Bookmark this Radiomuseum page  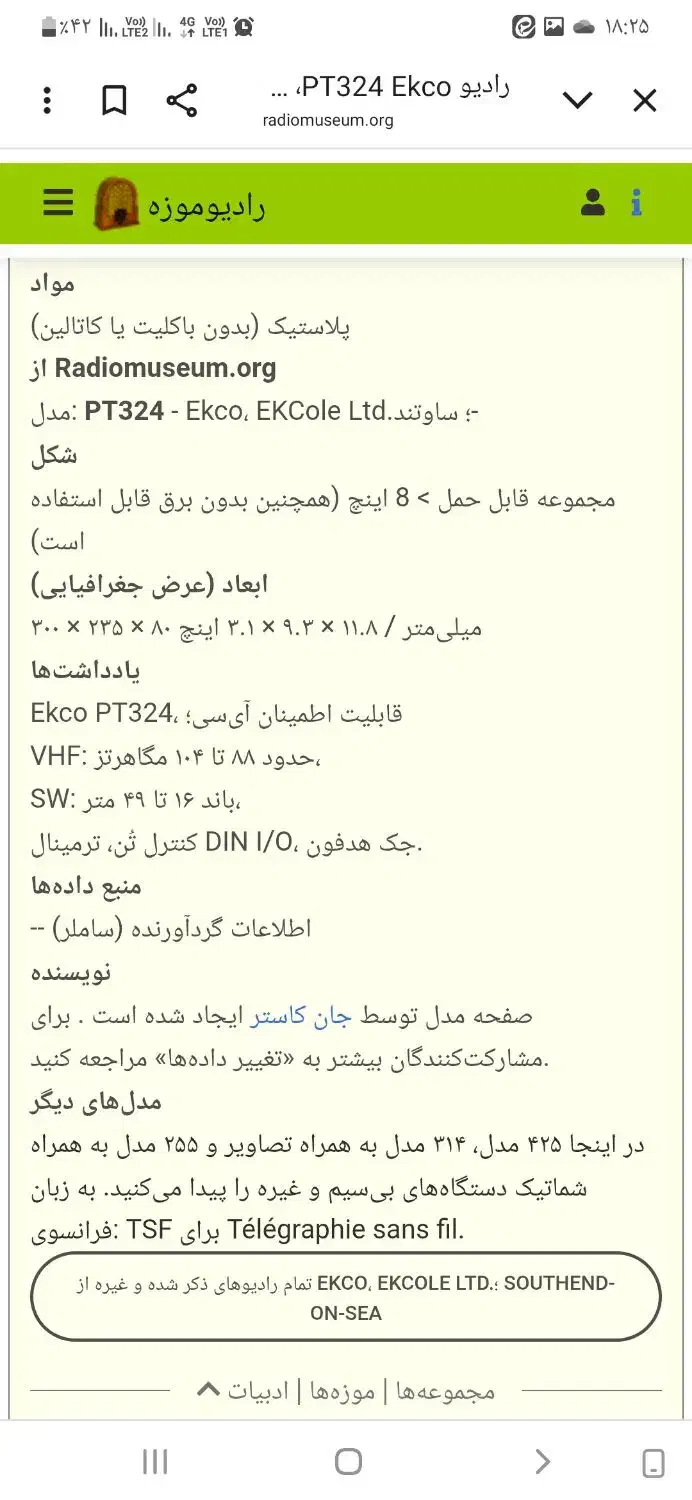click(114, 101)
